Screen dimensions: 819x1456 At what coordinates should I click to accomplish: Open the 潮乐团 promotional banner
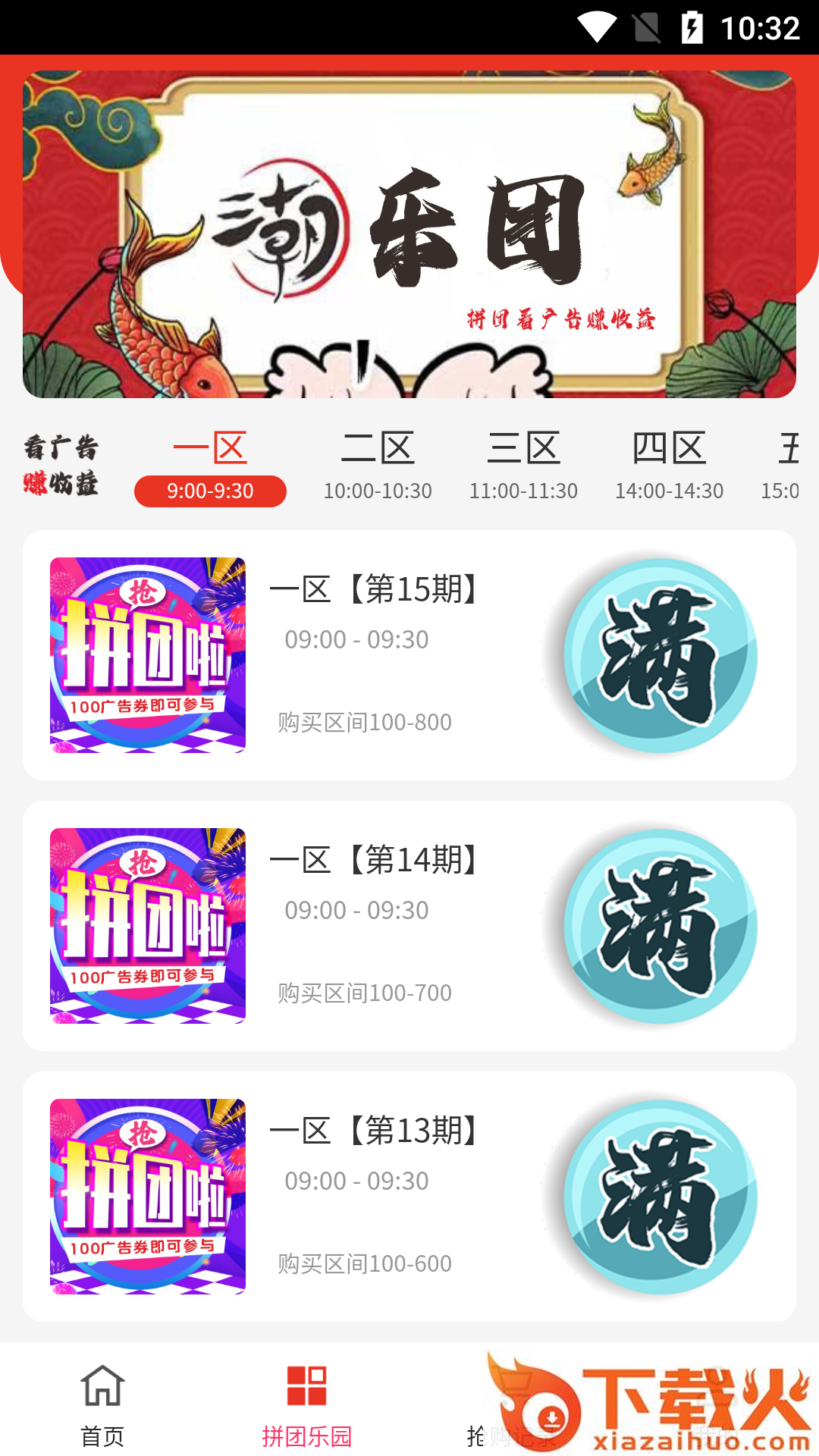pyautogui.click(x=409, y=234)
